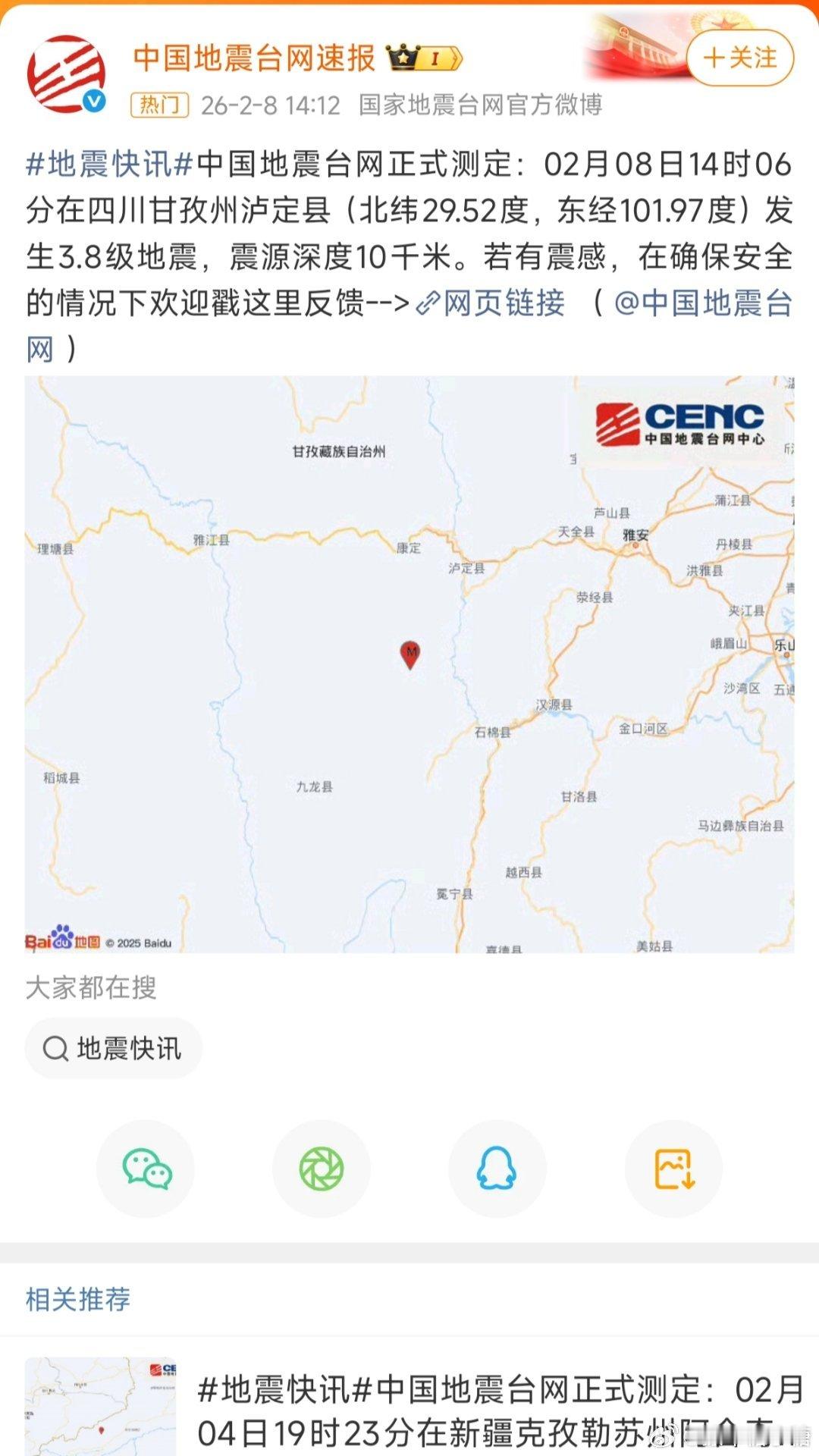Tap the chevron on the level I badge
Image resolution: width=819 pixels, height=1456 pixels.
453,56
